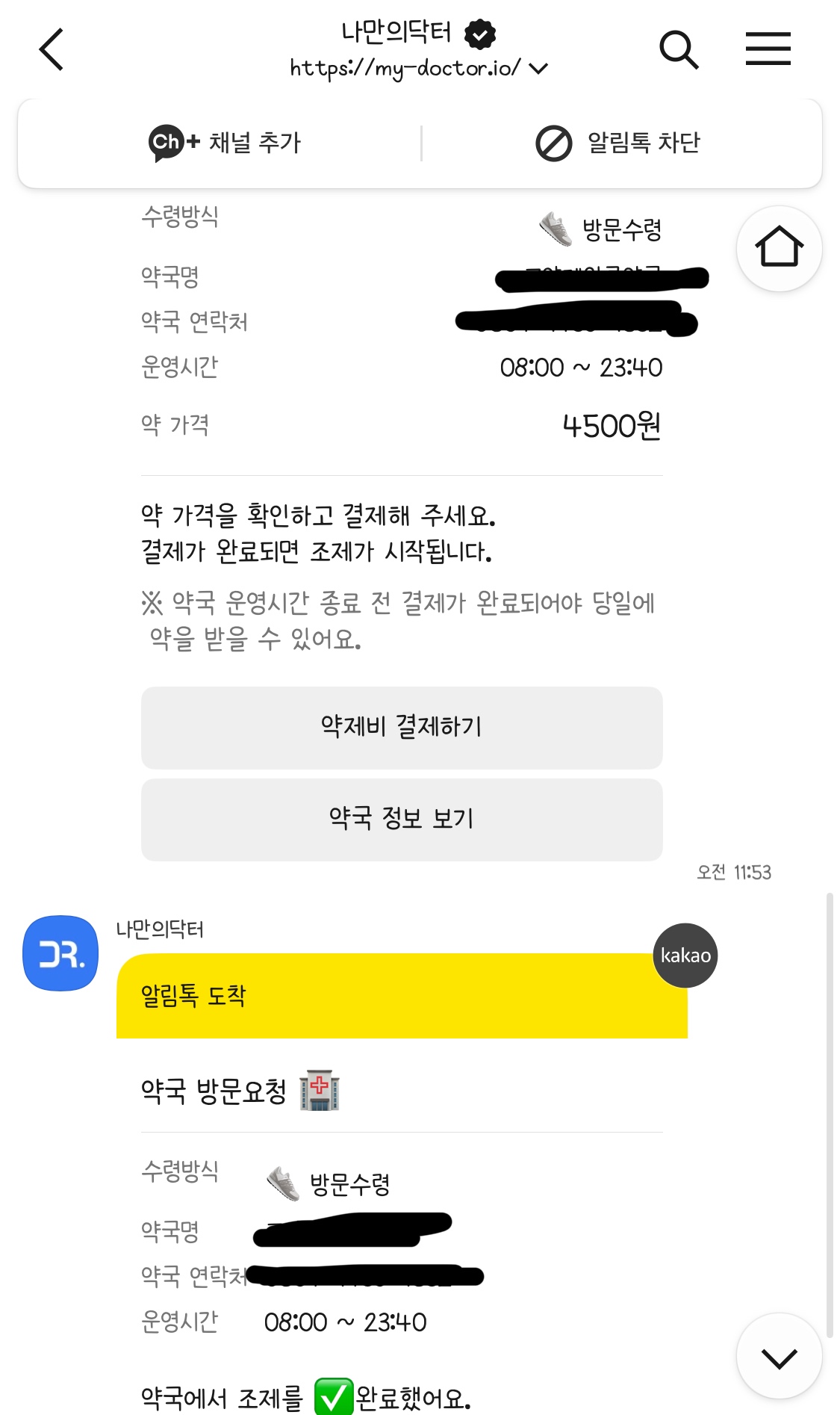This screenshot has width=840, height=1415.
Task: Search within this channel chat
Action: (678, 50)
